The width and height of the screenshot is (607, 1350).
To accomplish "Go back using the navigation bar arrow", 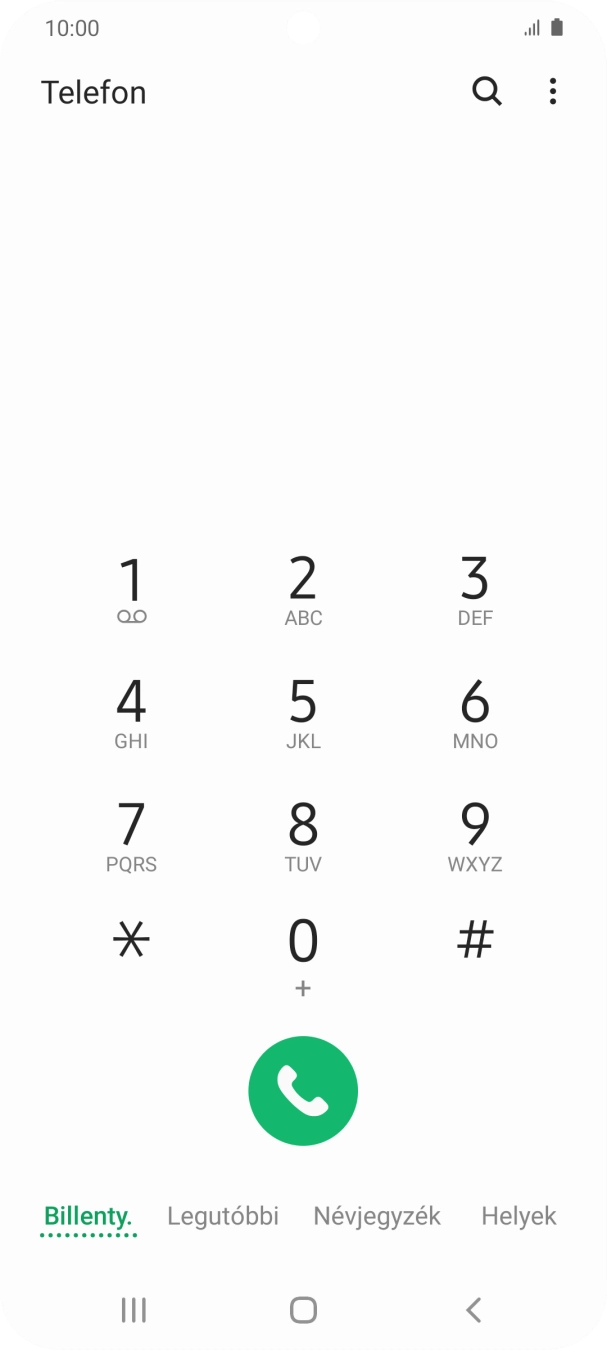I will tap(474, 1310).
